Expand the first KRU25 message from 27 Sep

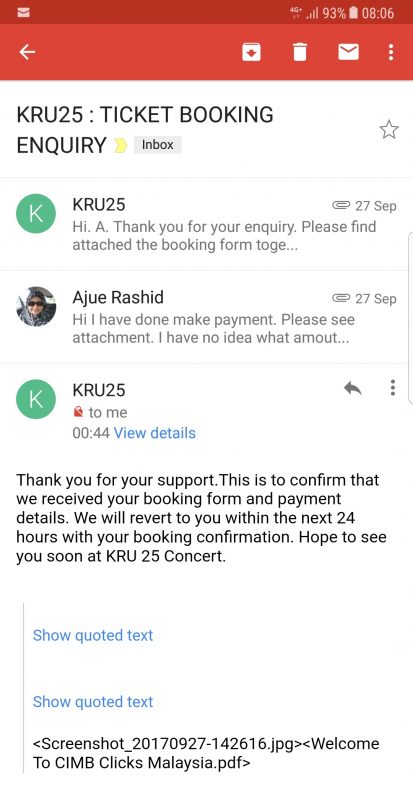(x=206, y=224)
